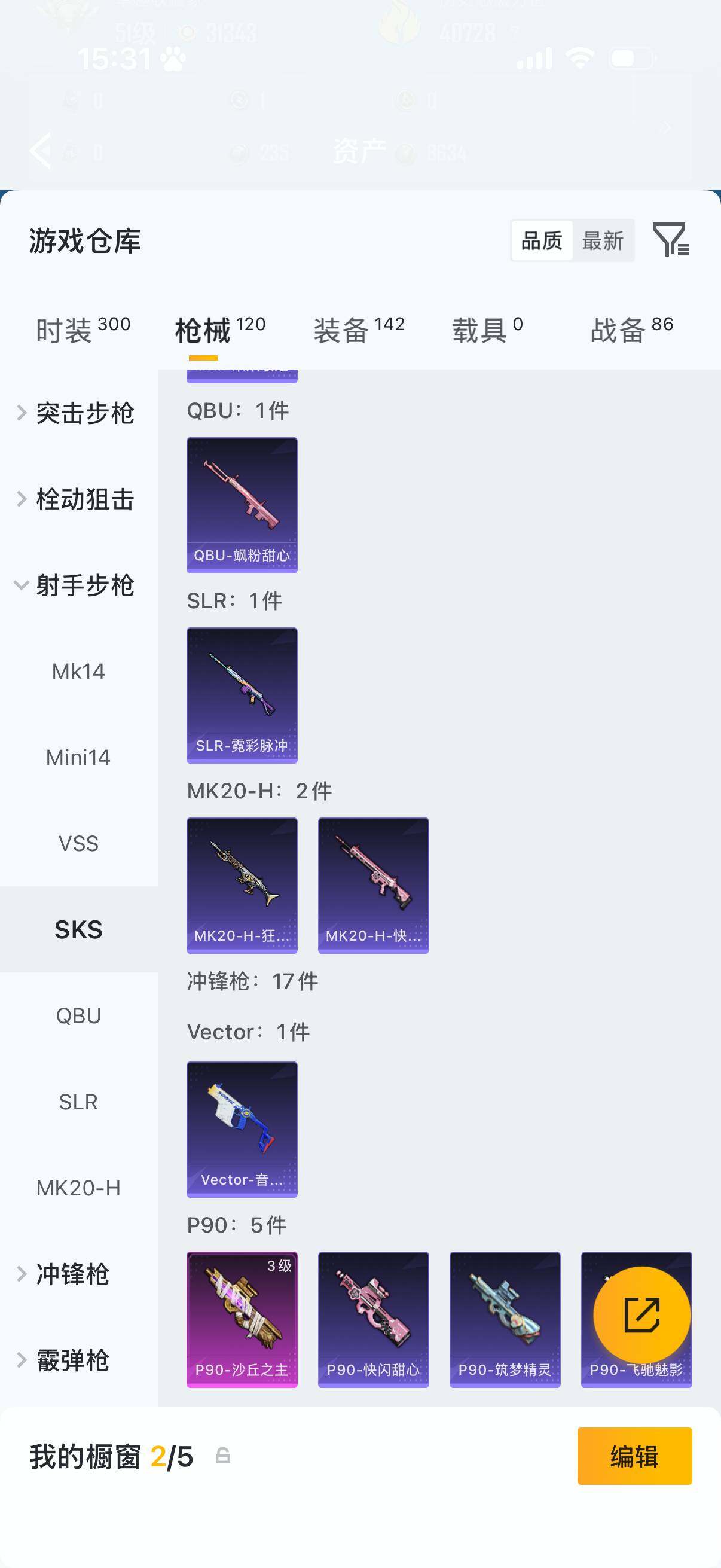The height and width of the screenshot is (1568, 721).
Task: Tap the right chevron in the assets header
Action: click(x=665, y=127)
